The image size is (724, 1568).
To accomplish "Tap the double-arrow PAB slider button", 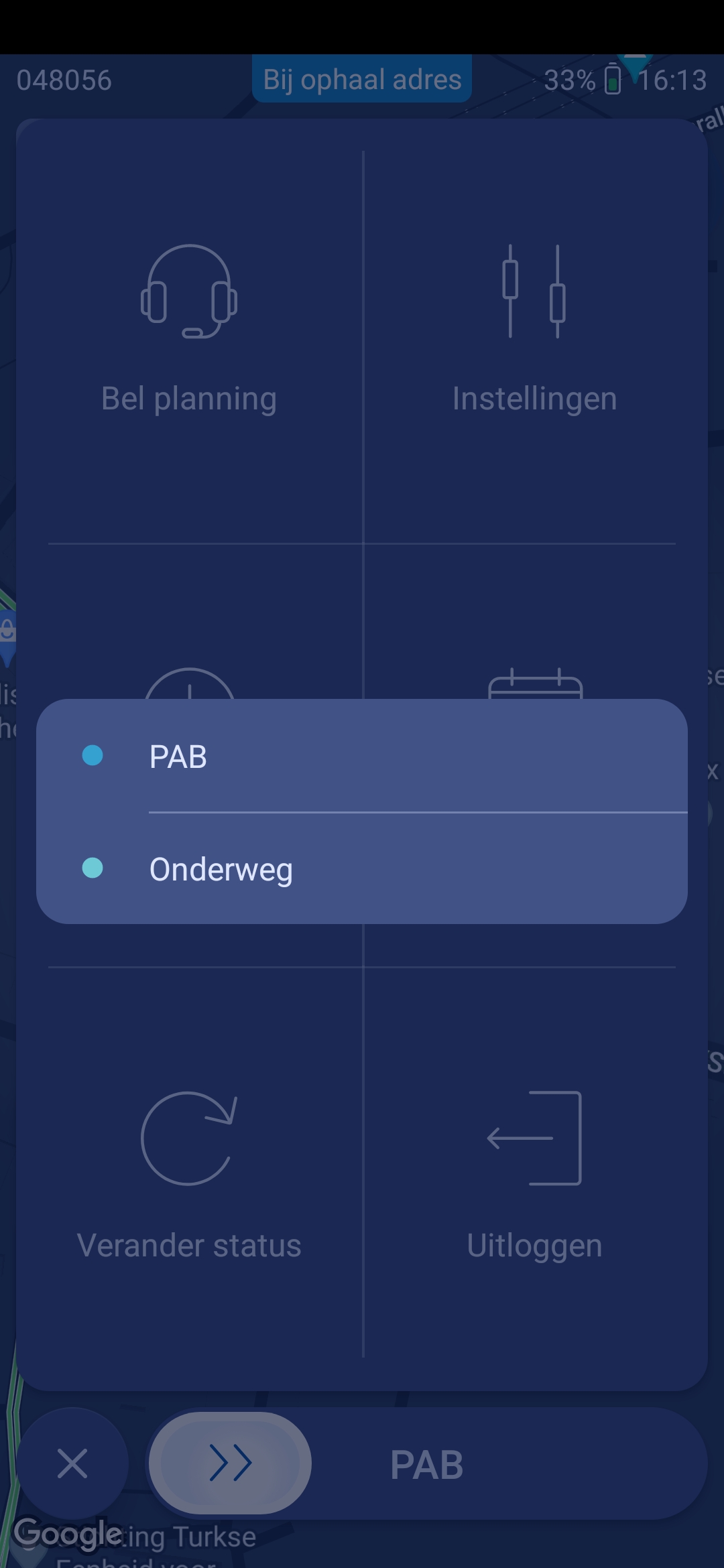I will (230, 1463).
